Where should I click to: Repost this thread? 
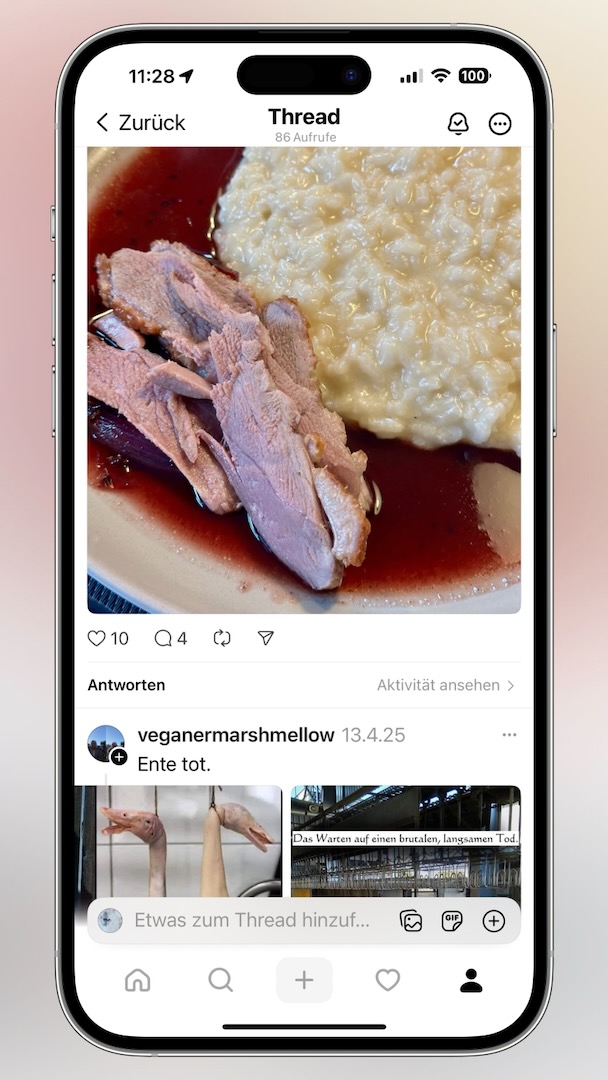tap(222, 638)
